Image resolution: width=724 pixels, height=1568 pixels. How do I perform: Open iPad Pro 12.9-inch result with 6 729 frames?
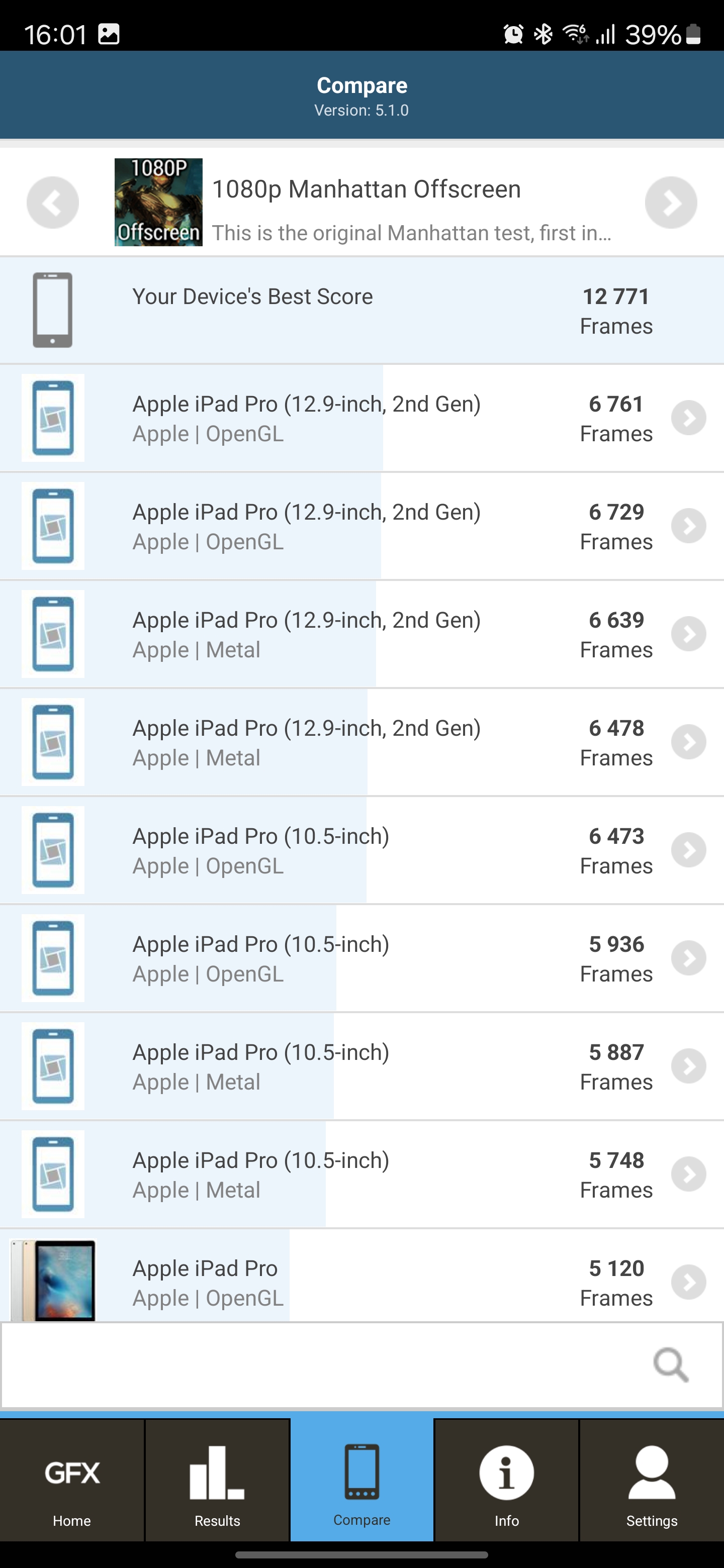click(361, 527)
